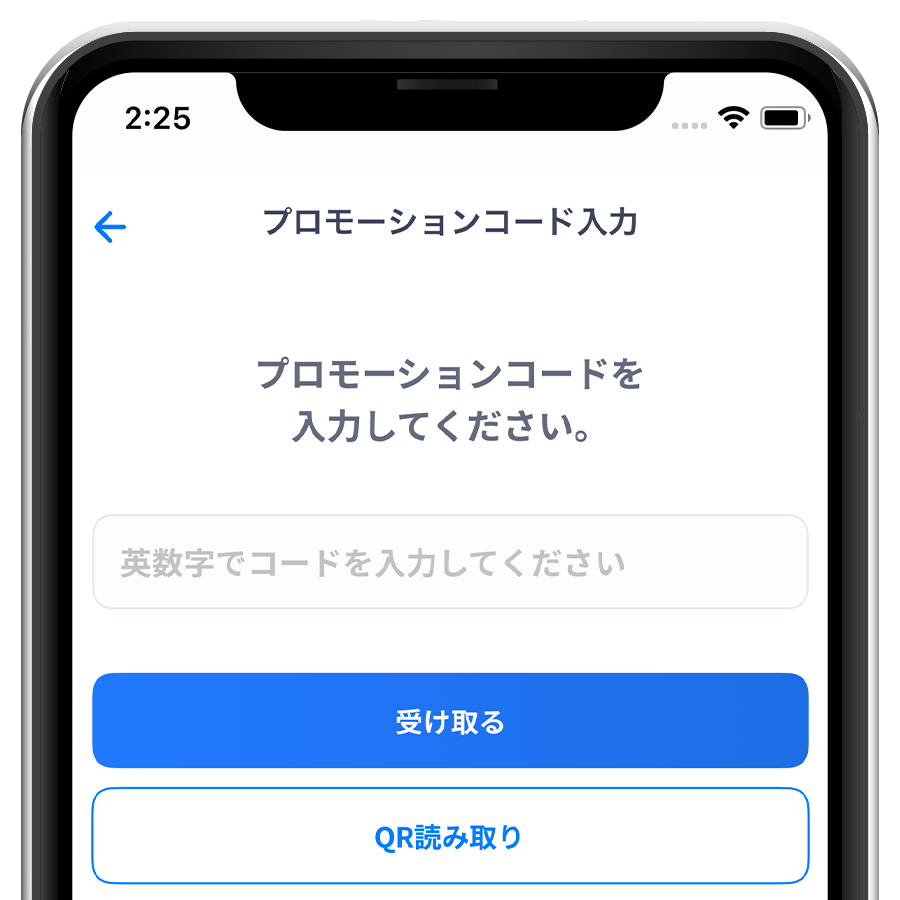
Task: Go back with the blue arrow
Action: [x=110, y=227]
